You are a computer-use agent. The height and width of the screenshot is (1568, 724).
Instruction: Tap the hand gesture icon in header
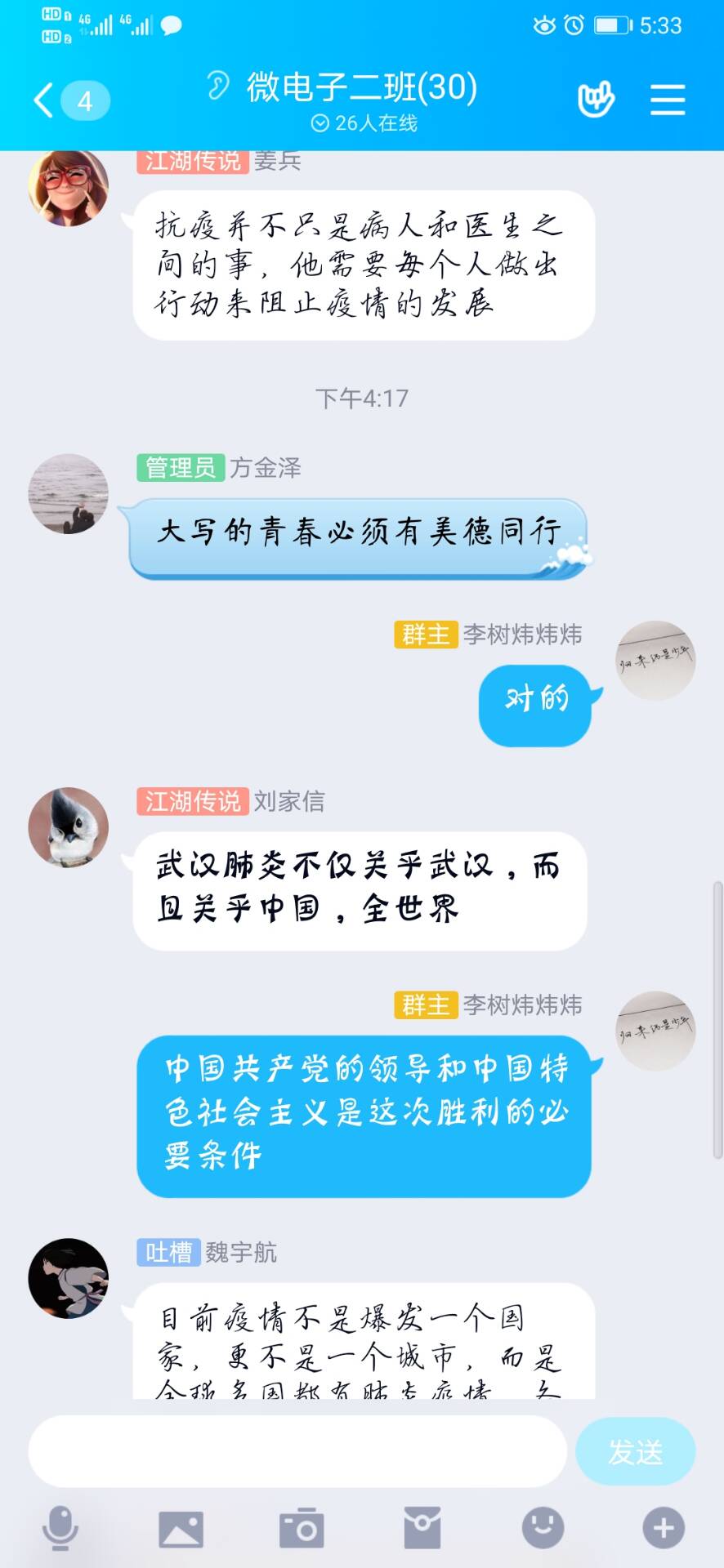(x=596, y=100)
